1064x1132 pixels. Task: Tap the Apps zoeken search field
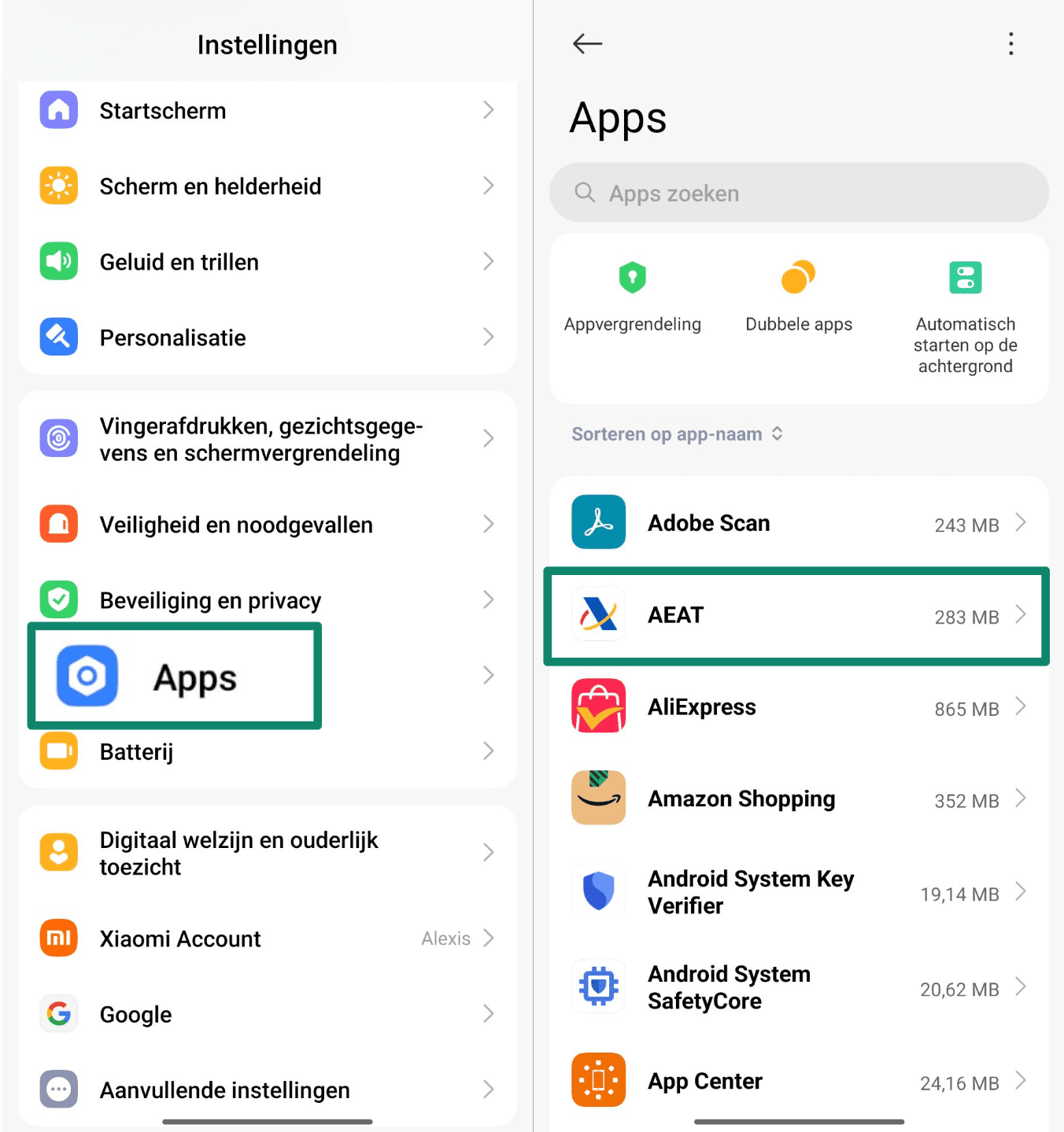798,193
